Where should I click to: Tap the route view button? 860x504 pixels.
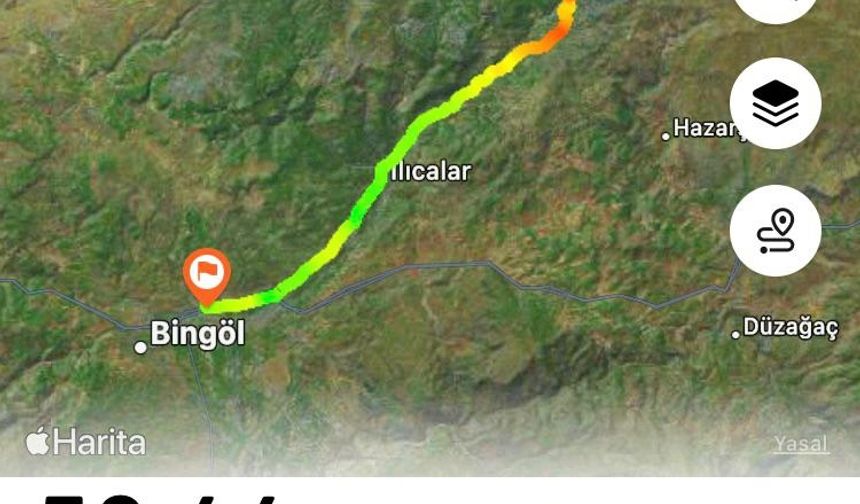coord(775,231)
